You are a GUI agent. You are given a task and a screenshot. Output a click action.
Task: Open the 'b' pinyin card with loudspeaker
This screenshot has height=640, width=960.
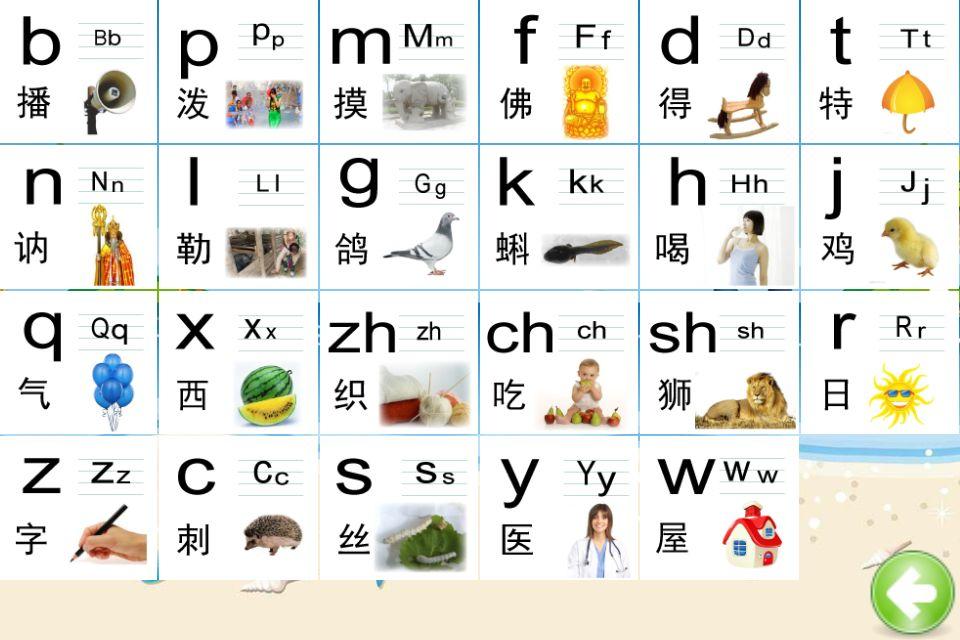[79, 72]
